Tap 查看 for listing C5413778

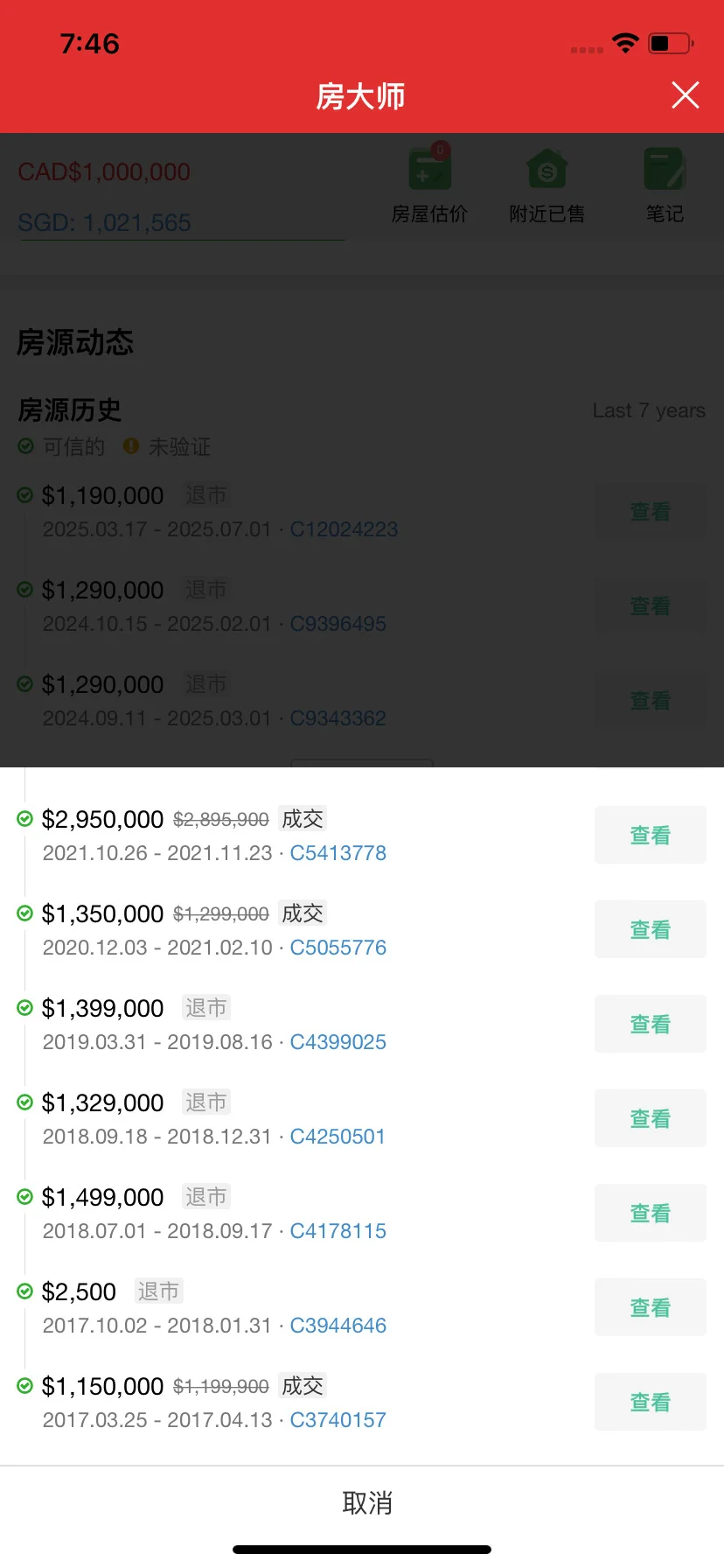650,835
